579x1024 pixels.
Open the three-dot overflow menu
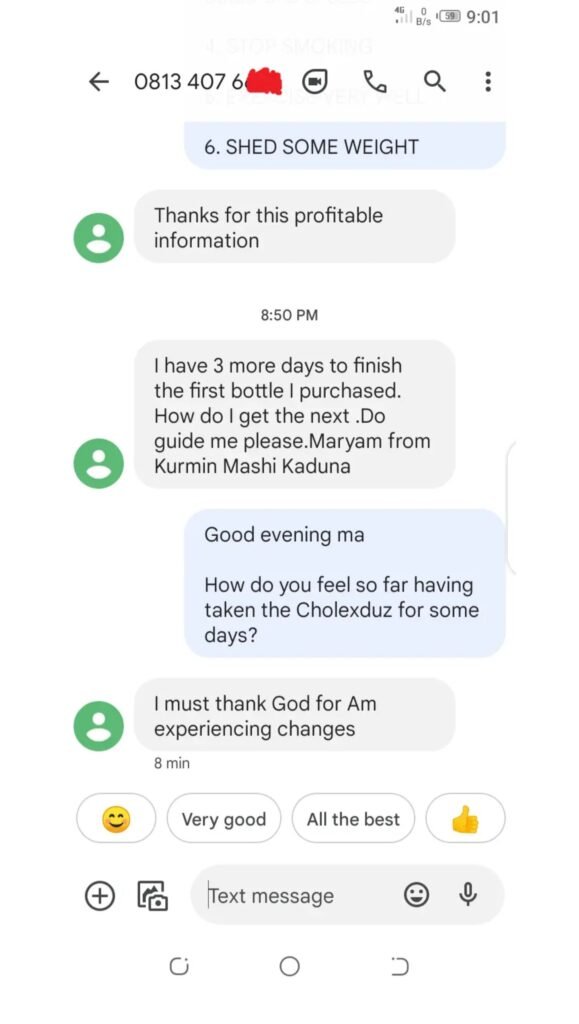click(x=488, y=82)
